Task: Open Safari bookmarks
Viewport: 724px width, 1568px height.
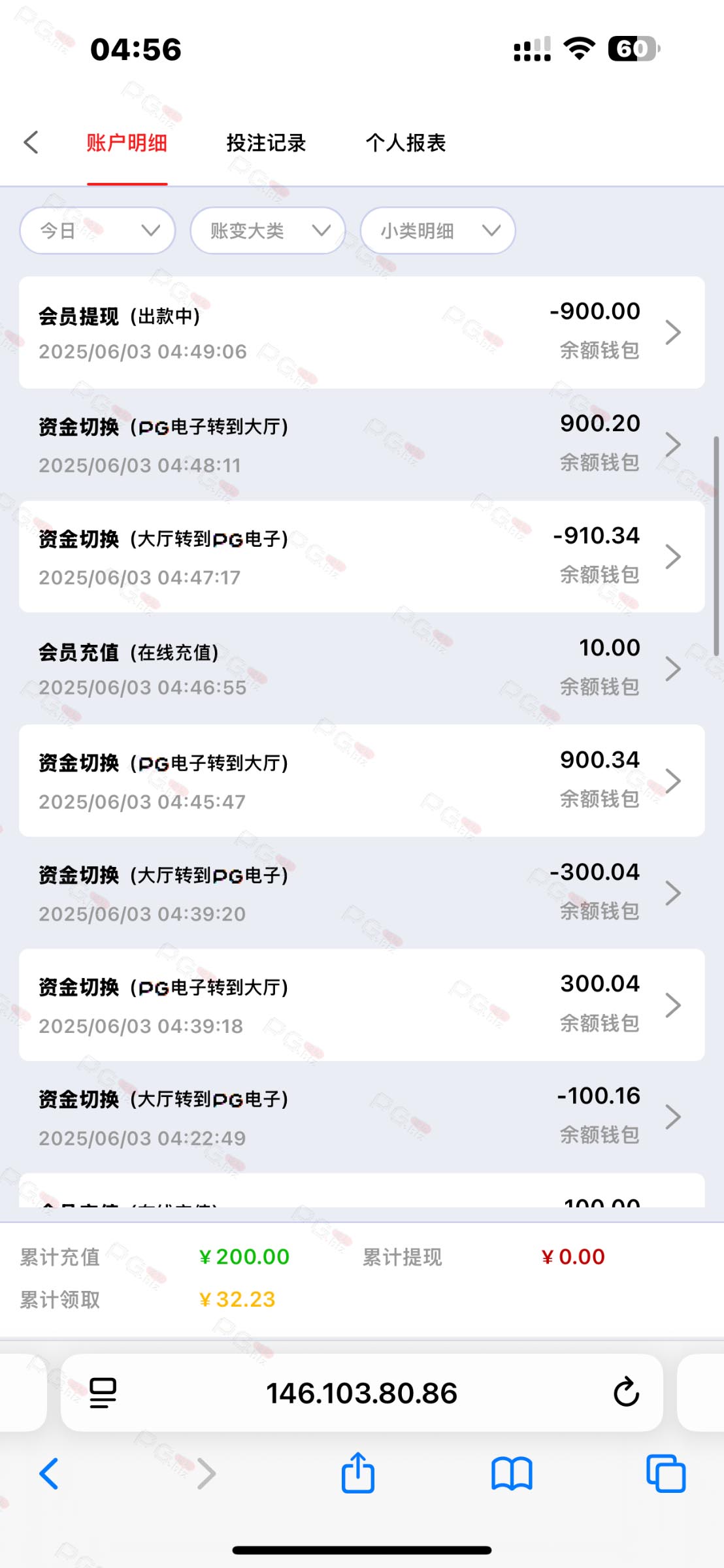Action: click(x=512, y=1474)
